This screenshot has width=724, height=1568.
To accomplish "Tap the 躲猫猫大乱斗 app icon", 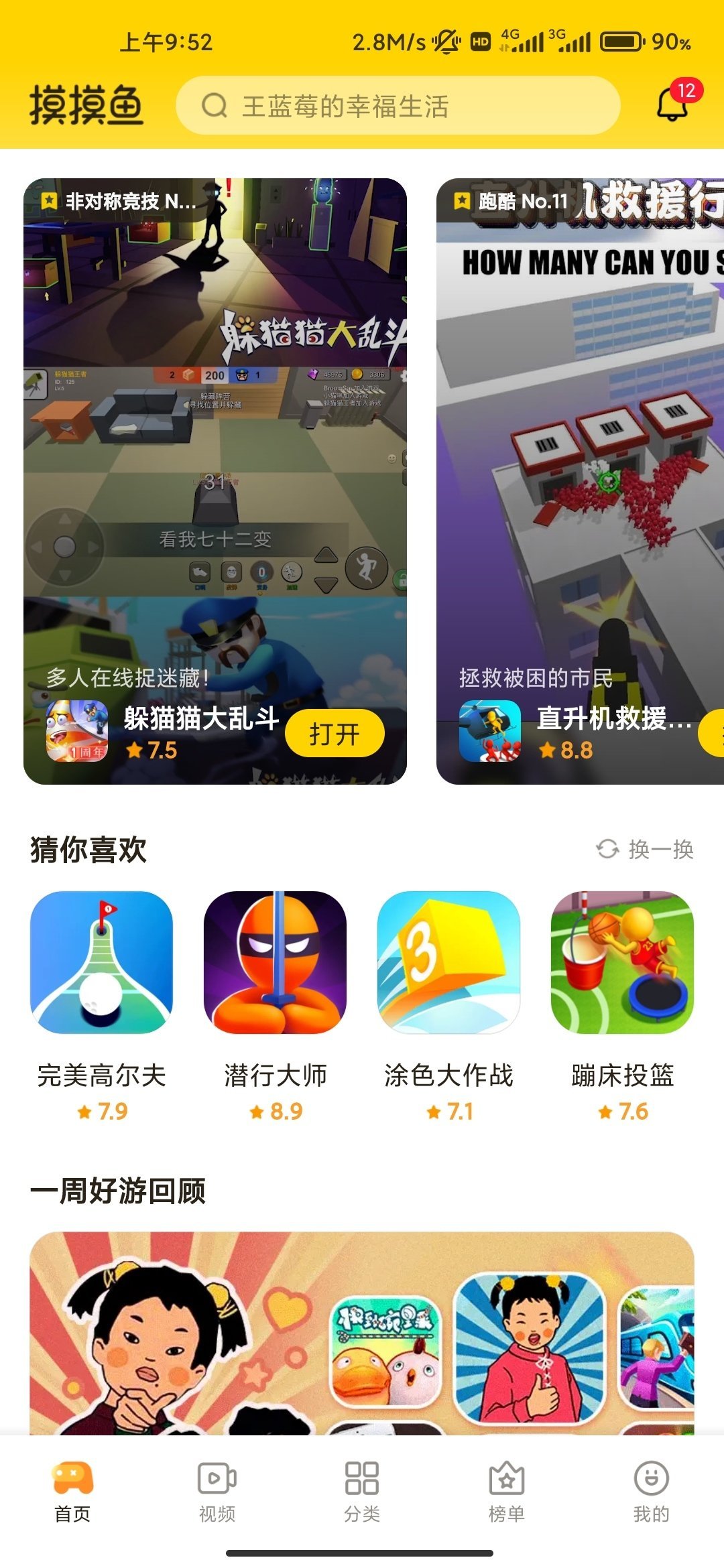I will [x=76, y=728].
